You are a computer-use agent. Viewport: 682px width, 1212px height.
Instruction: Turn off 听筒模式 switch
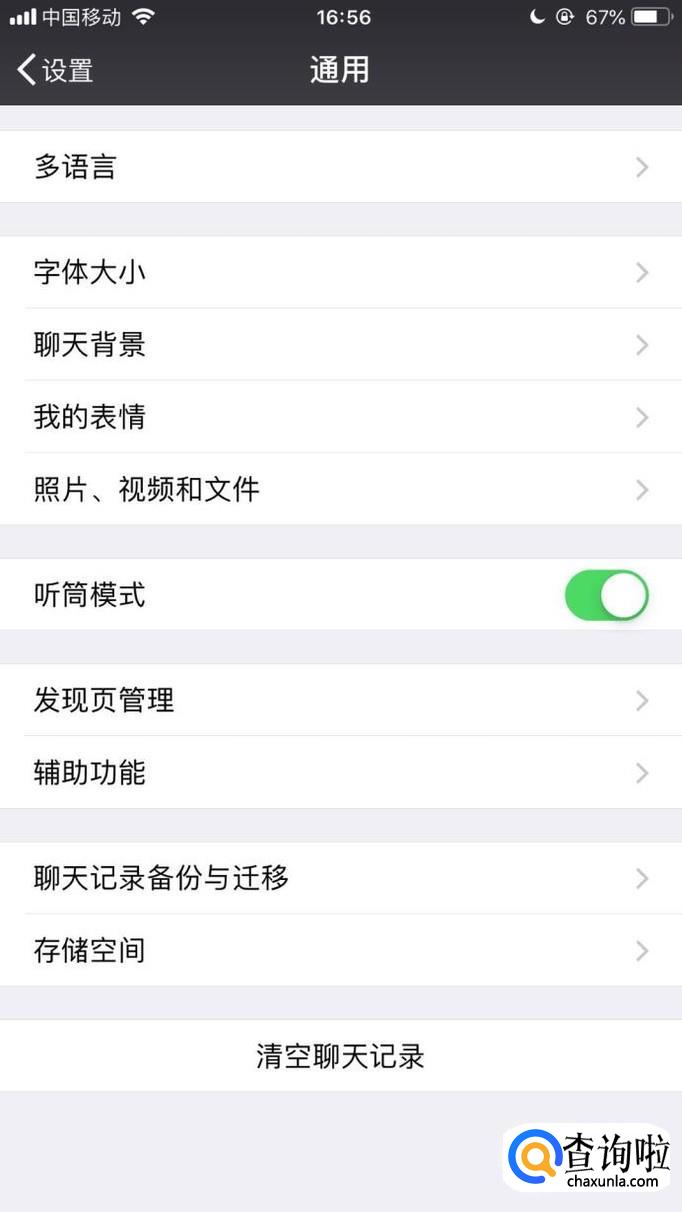click(x=606, y=595)
